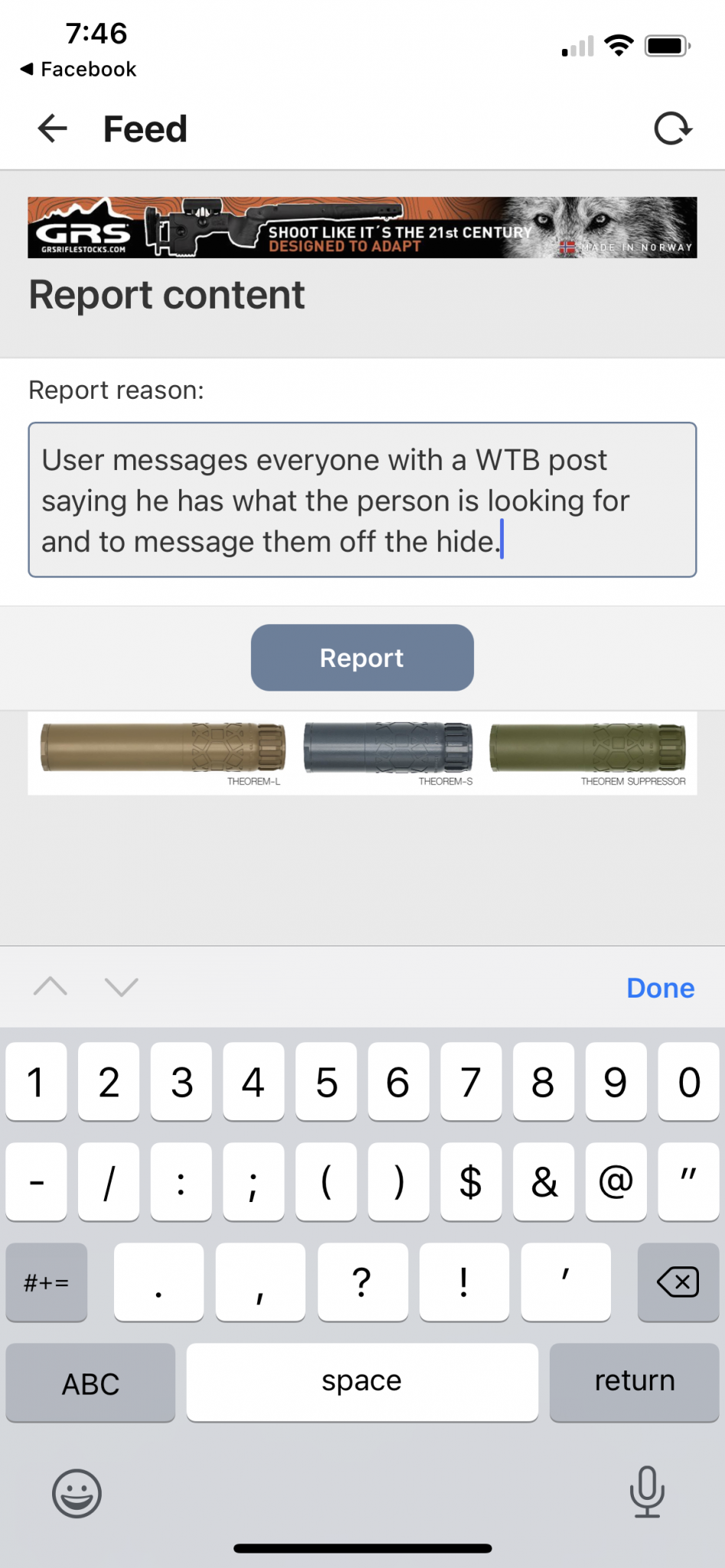This screenshot has height=1568, width=725.
Task: Return to Facebook via the status bar link
Action: 78,69
